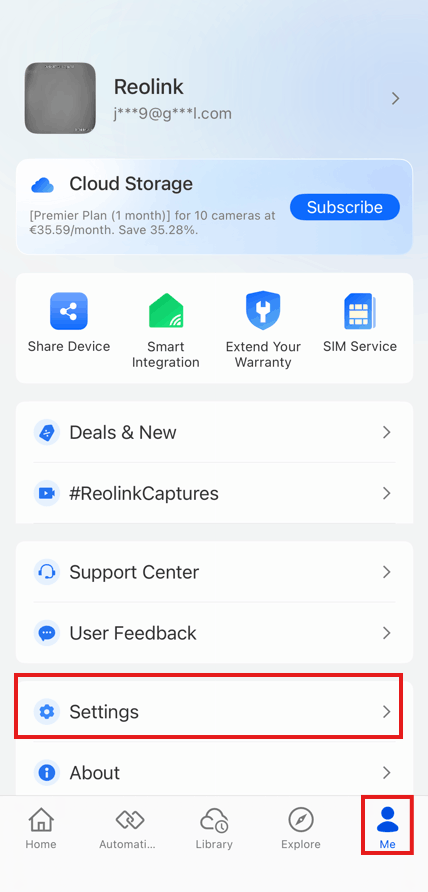
Task: Switch to the Library tab
Action: click(x=214, y=828)
